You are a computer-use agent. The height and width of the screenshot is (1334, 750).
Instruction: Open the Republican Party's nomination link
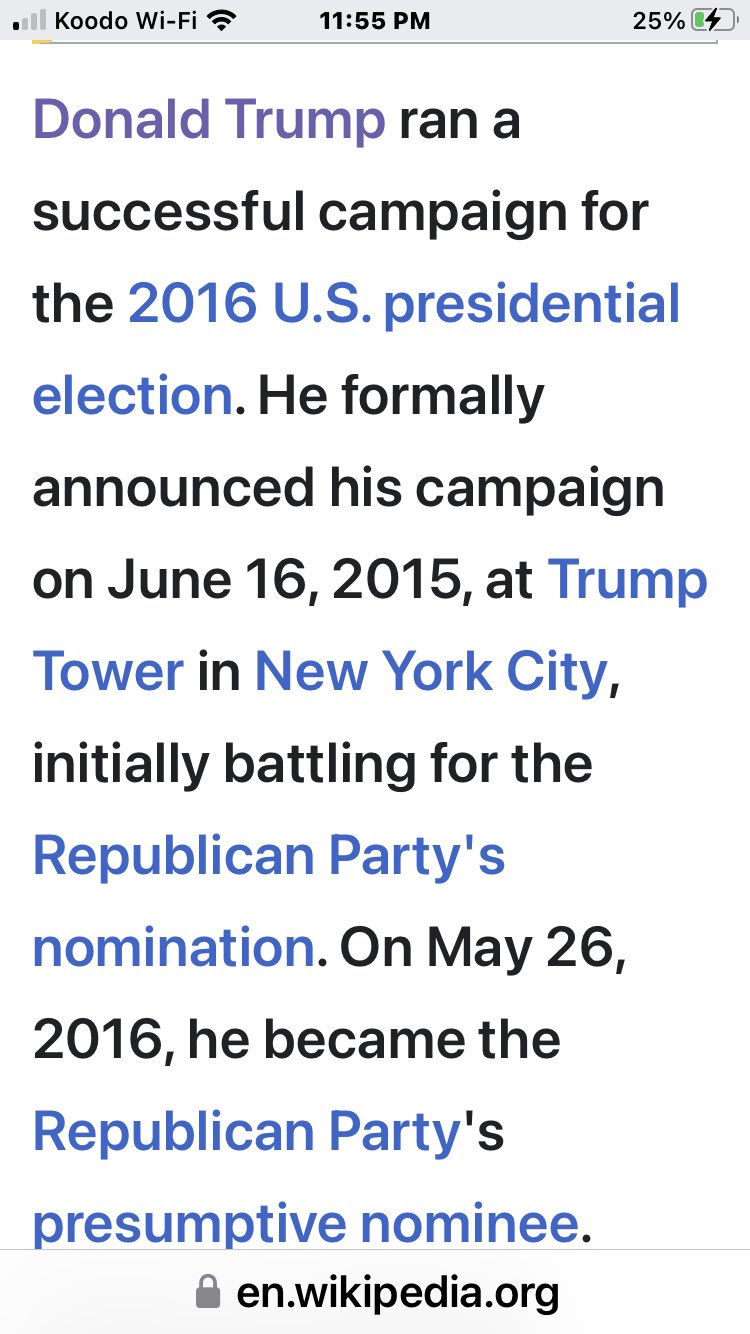(x=268, y=857)
